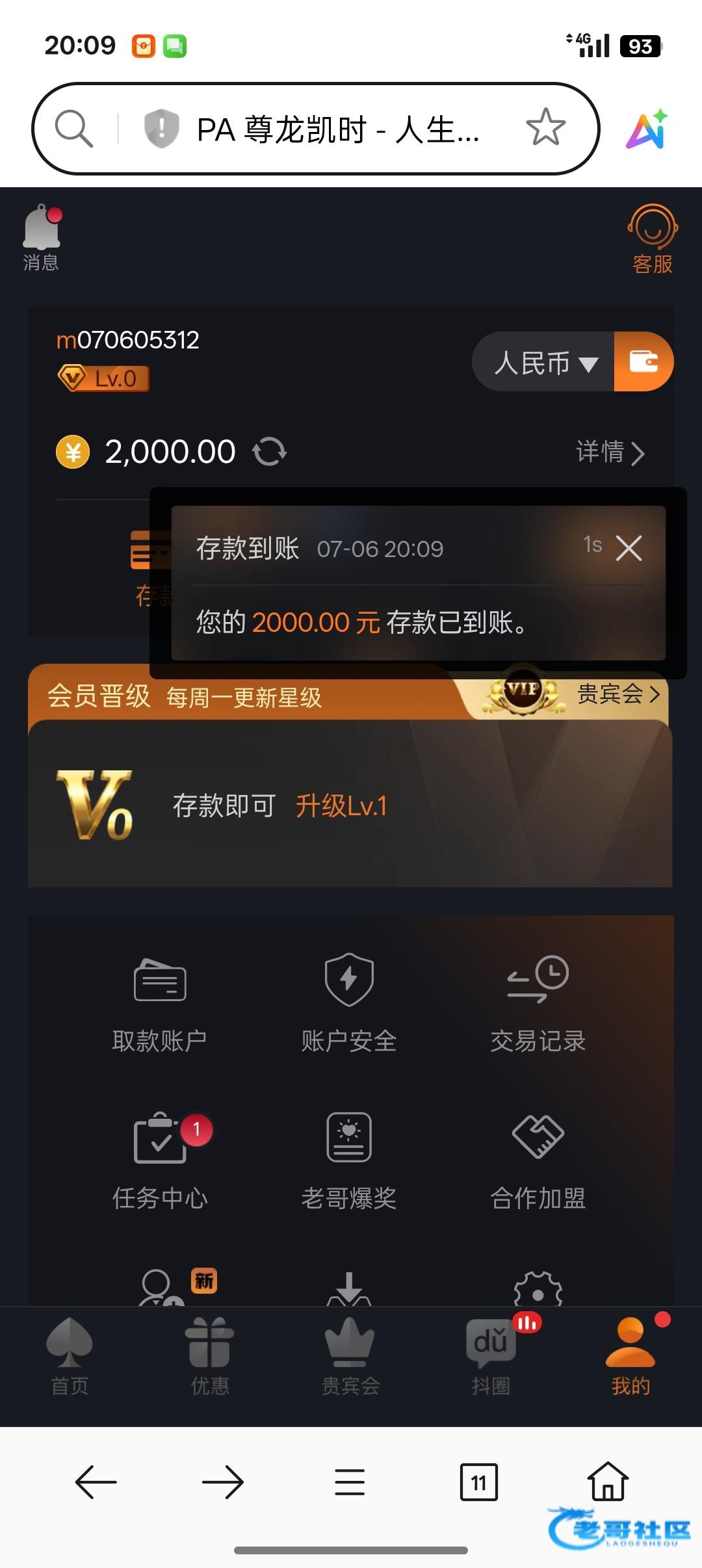Expand the 人民币 currency dropdown
The image size is (702, 1568).
click(544, 362)
